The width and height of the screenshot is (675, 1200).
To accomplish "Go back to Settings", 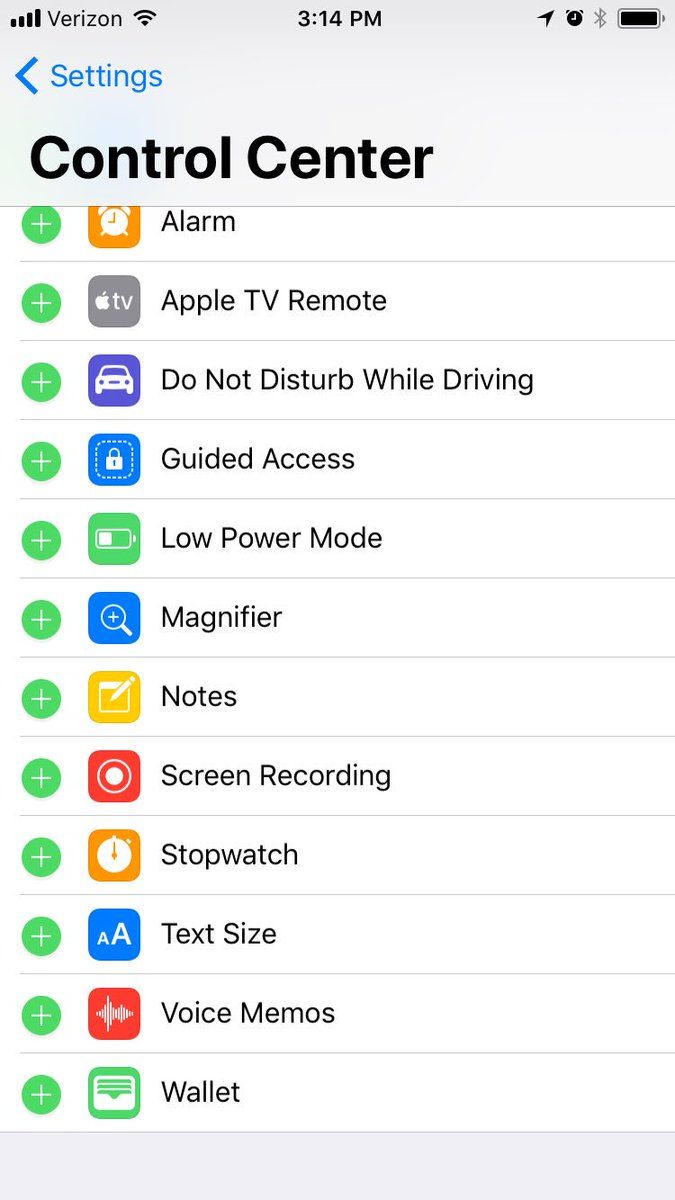I will pyautogui.click(x=89, y=76).
